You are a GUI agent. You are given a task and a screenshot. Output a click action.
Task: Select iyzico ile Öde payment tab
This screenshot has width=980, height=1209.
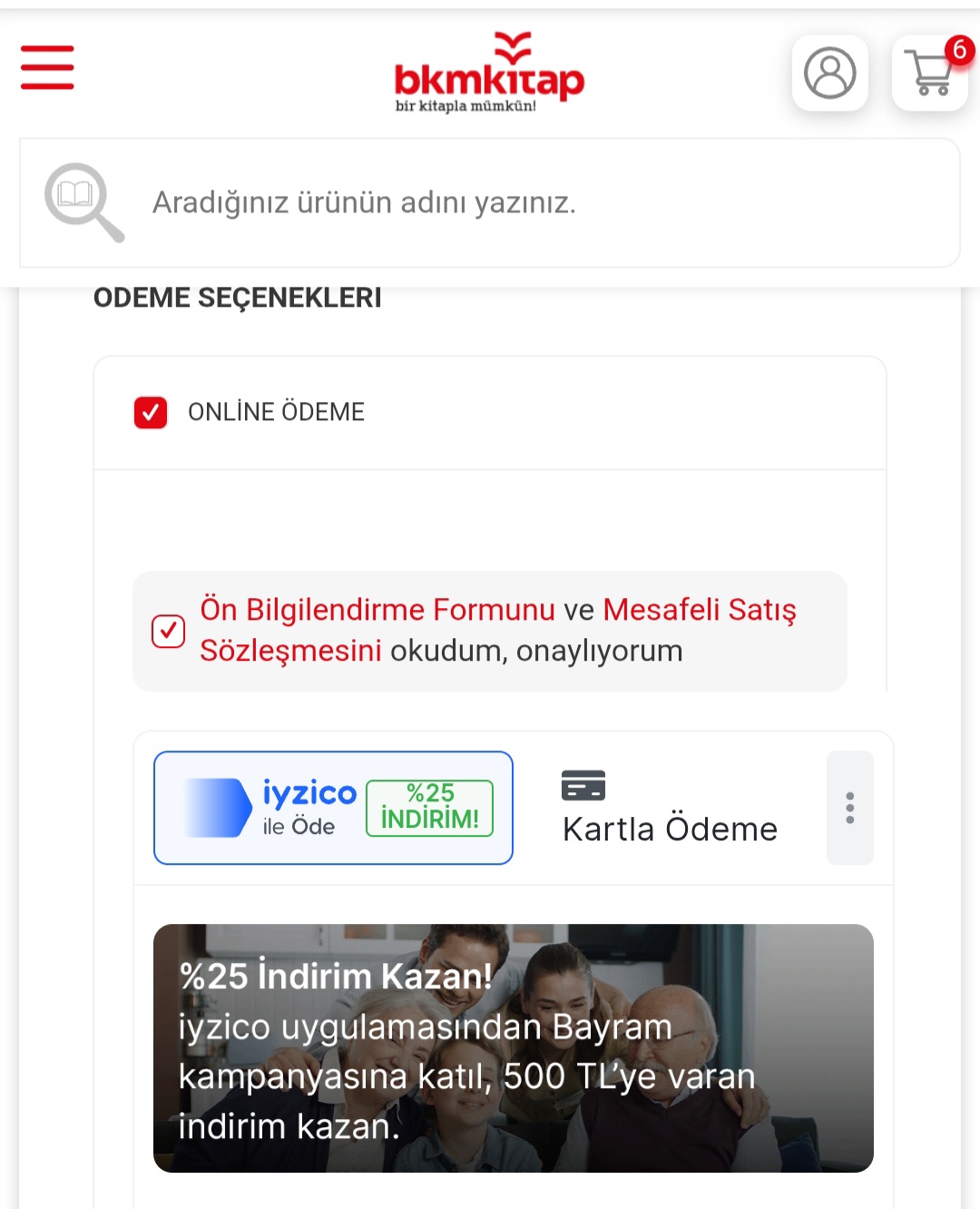[x=333, y=808]
